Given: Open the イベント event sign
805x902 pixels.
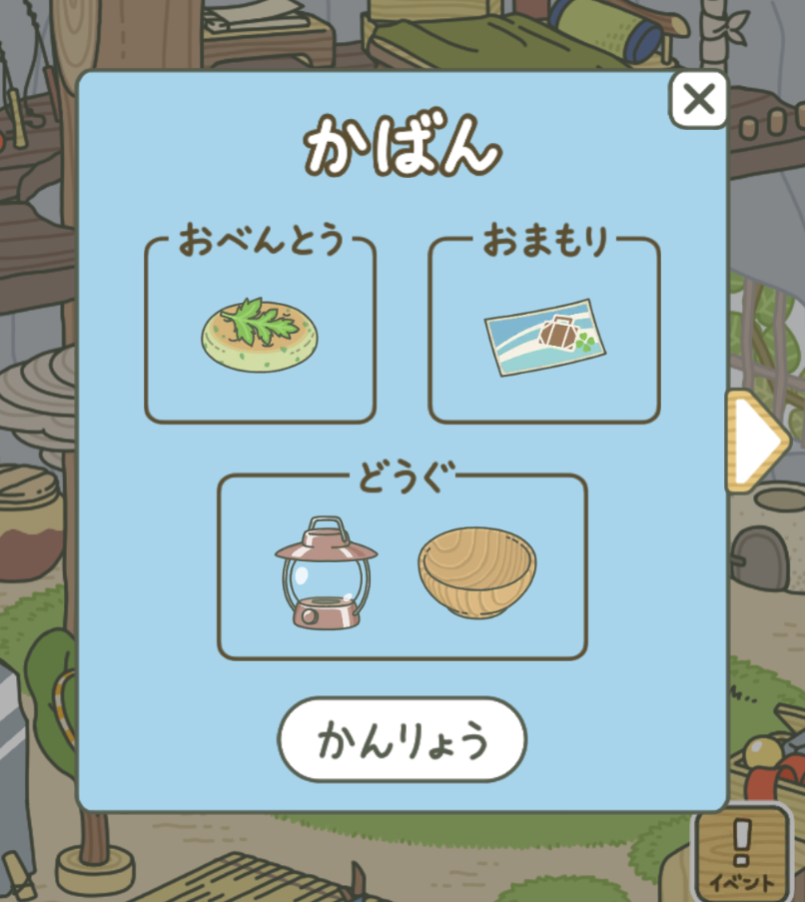Looking at the screenshot, I should [x=741, y=854].
